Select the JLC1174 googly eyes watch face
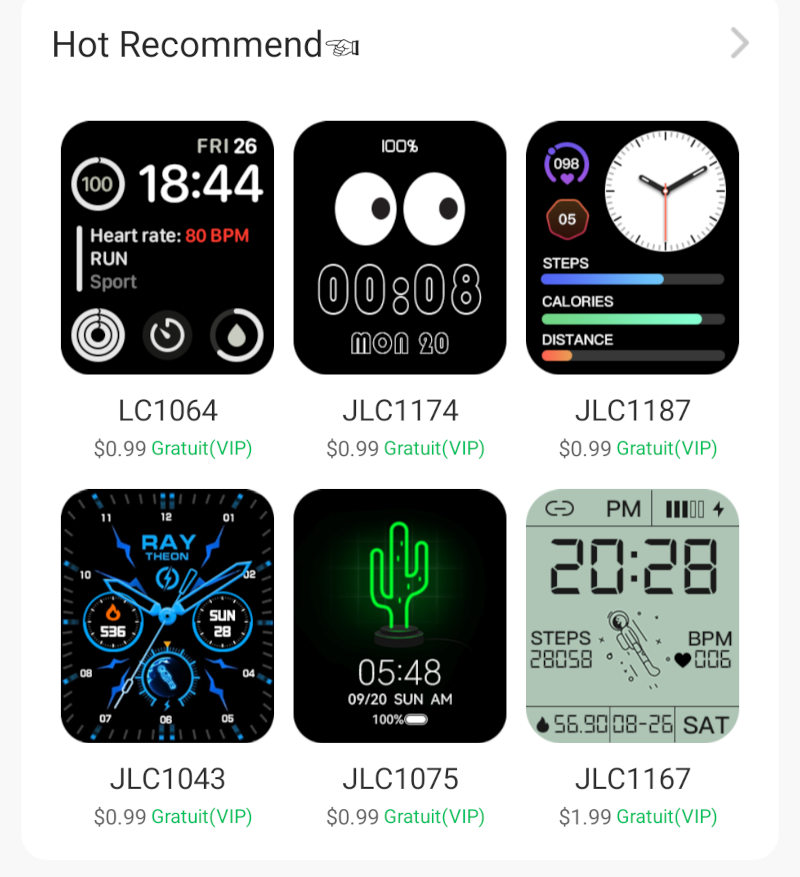Screen dimensions: 800x877 point(400,247)
